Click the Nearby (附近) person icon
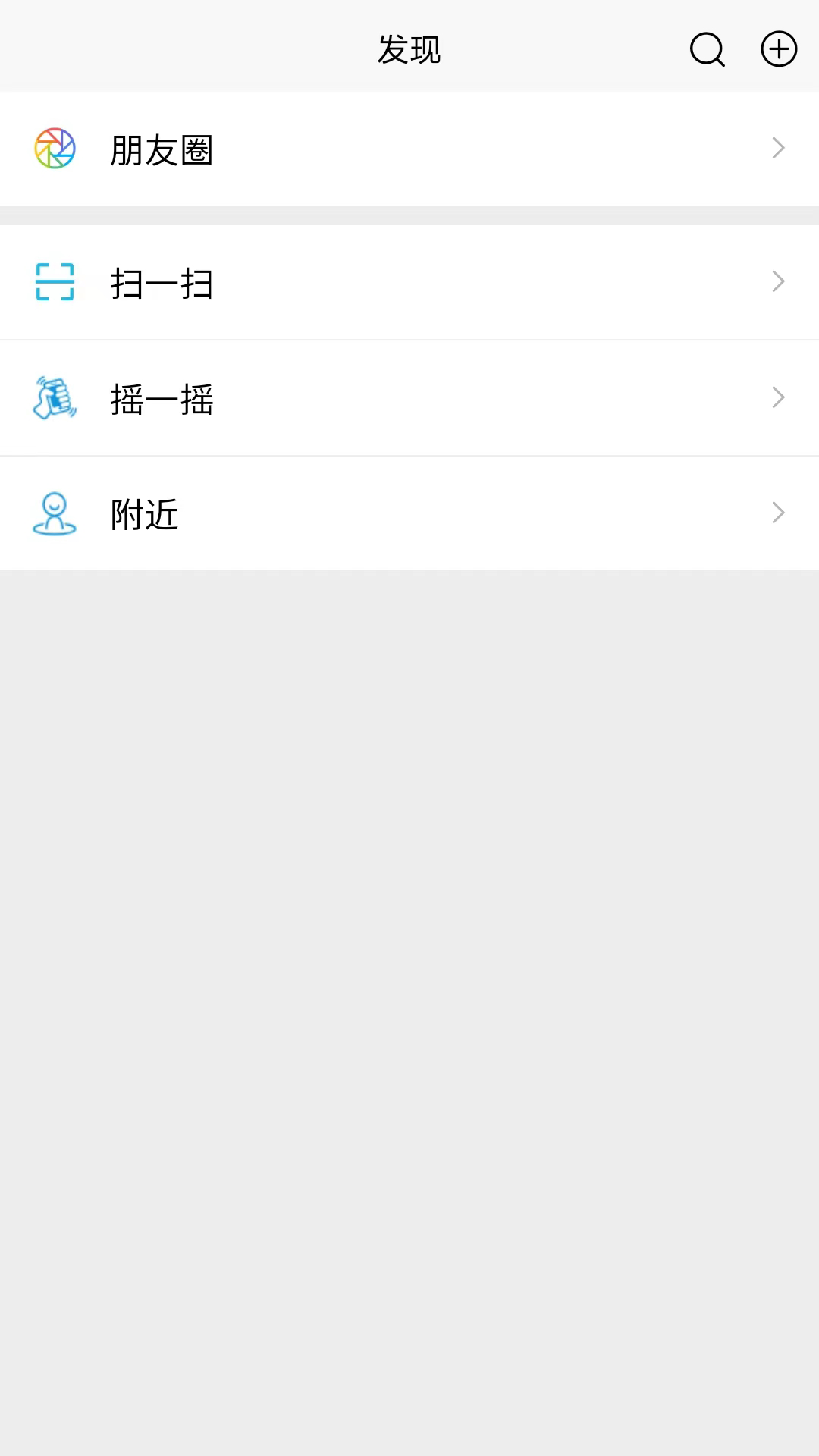This screenshot has height=1456, width=819. (x=54, y=513)
